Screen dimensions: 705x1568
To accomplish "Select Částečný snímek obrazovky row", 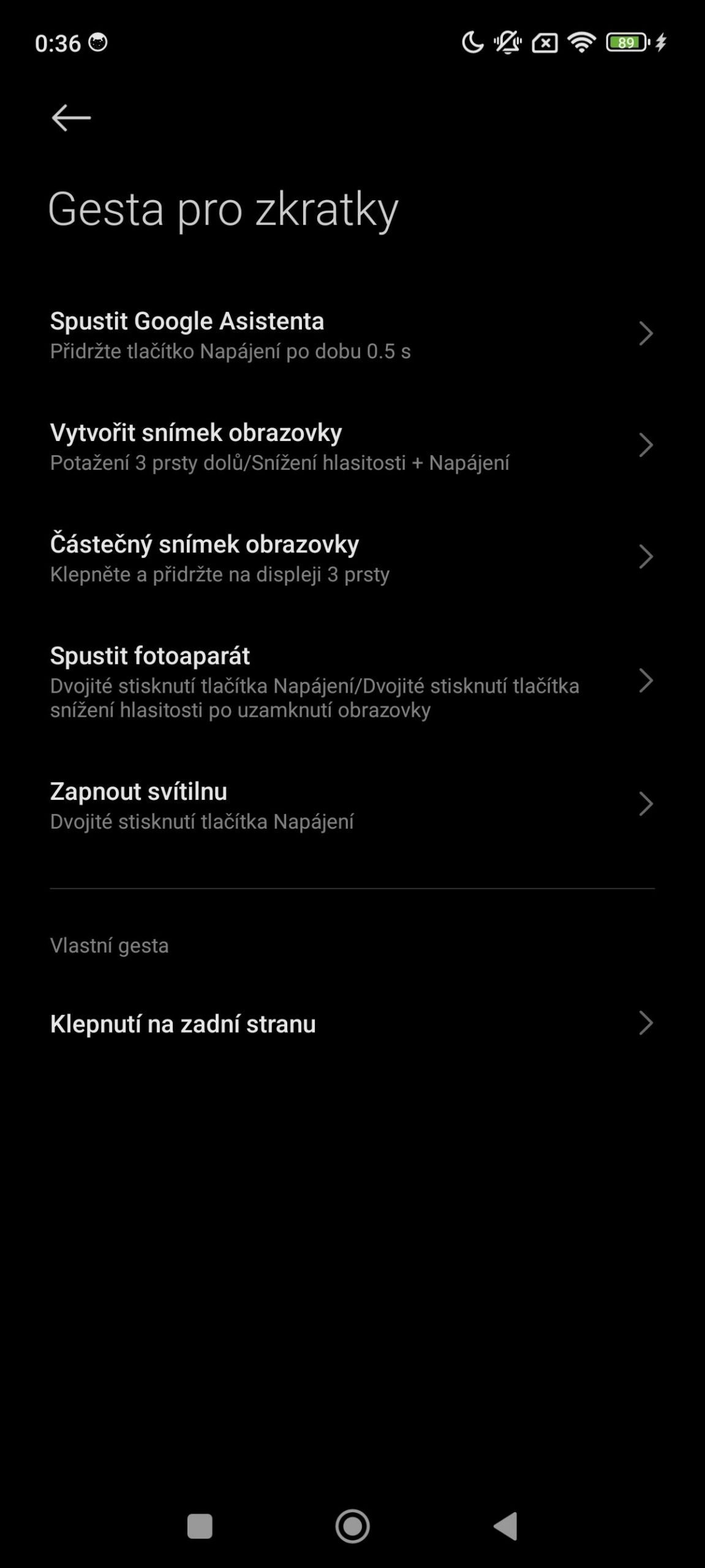I will [352, 557].
